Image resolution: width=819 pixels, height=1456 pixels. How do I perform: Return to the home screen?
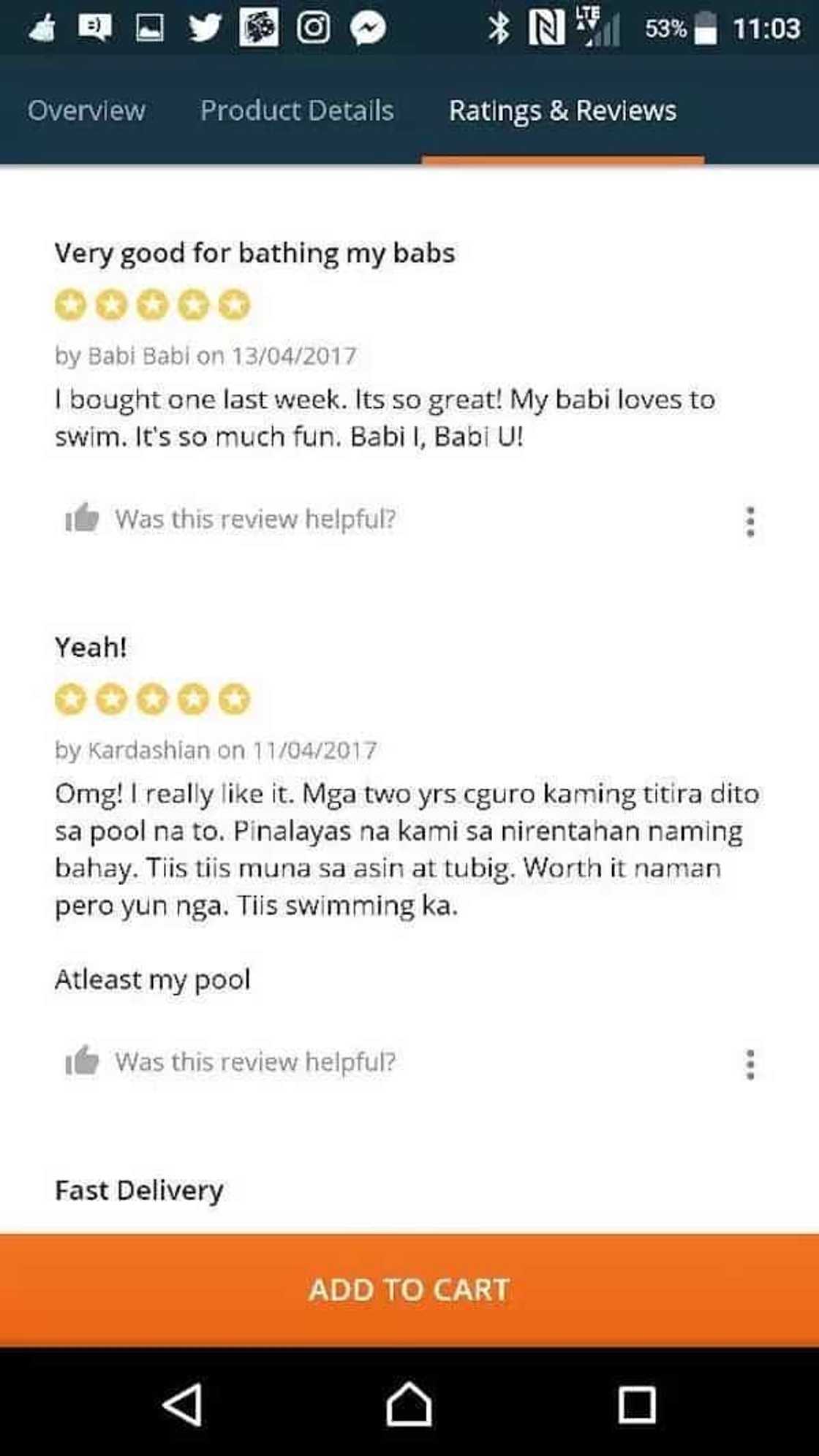click(x=409, y=1403)
